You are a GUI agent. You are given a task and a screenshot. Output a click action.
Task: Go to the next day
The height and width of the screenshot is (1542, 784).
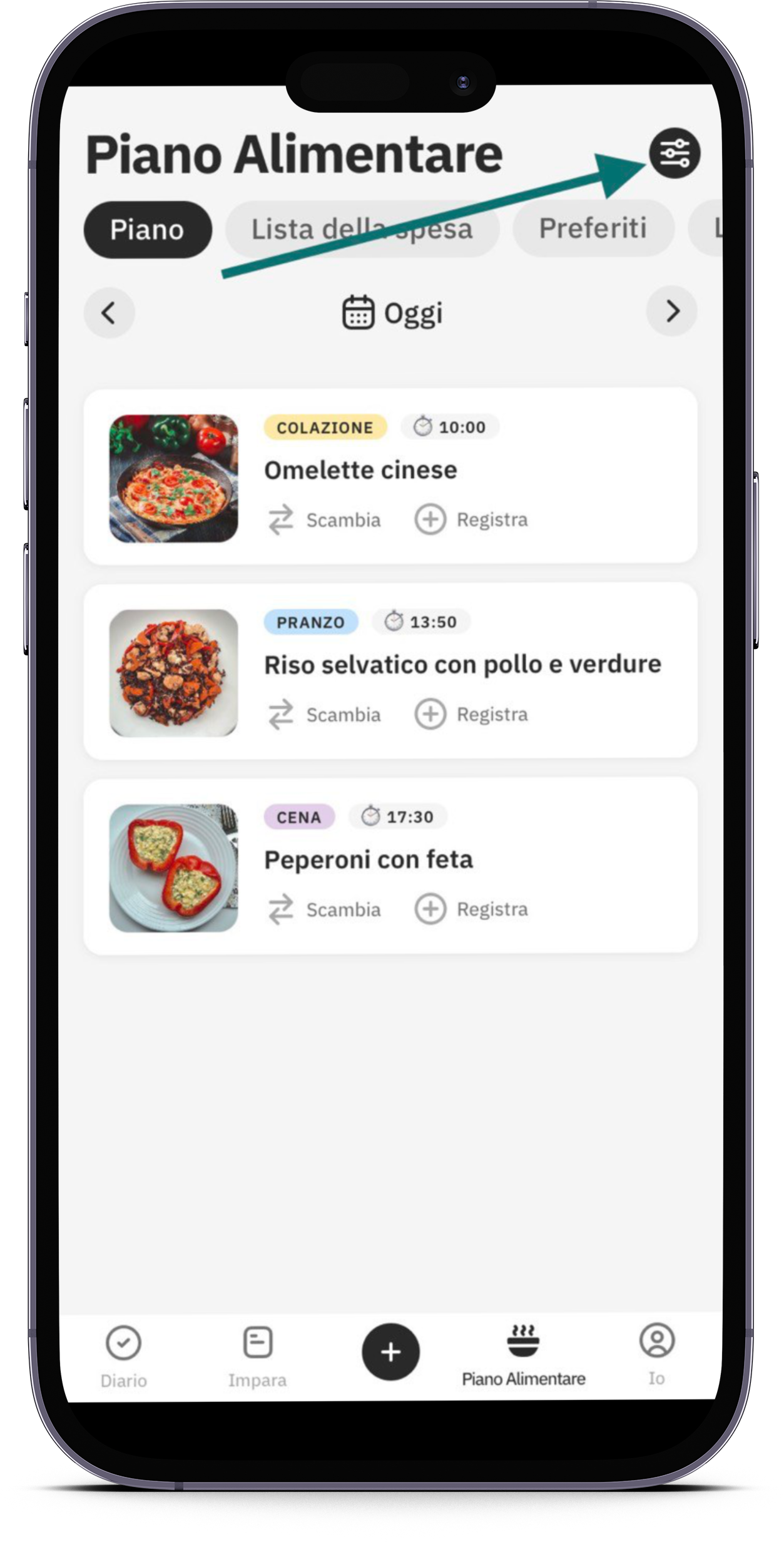[x=672, y=311]
